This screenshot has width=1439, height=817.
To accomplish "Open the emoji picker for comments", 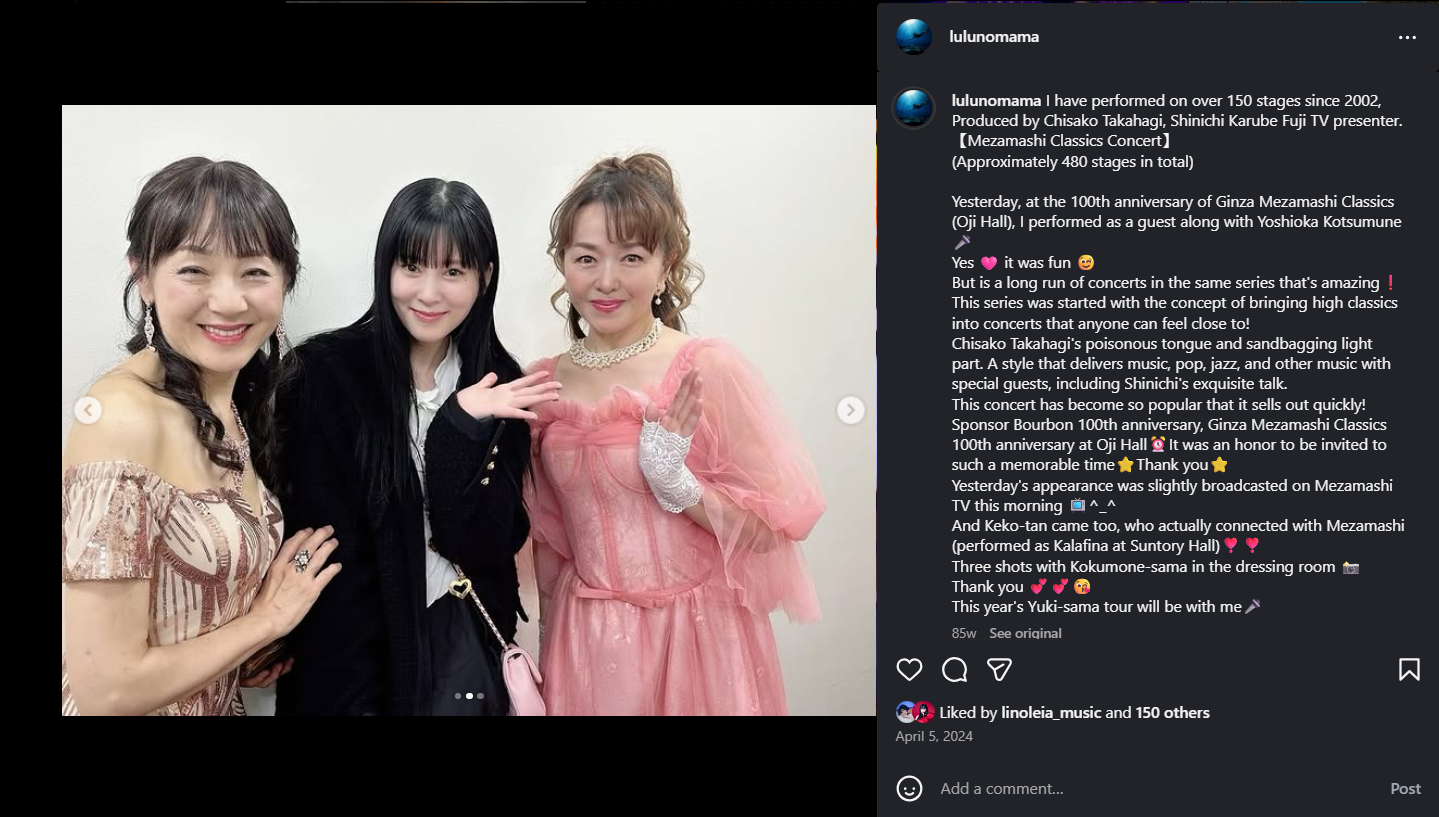I will 909,789.
